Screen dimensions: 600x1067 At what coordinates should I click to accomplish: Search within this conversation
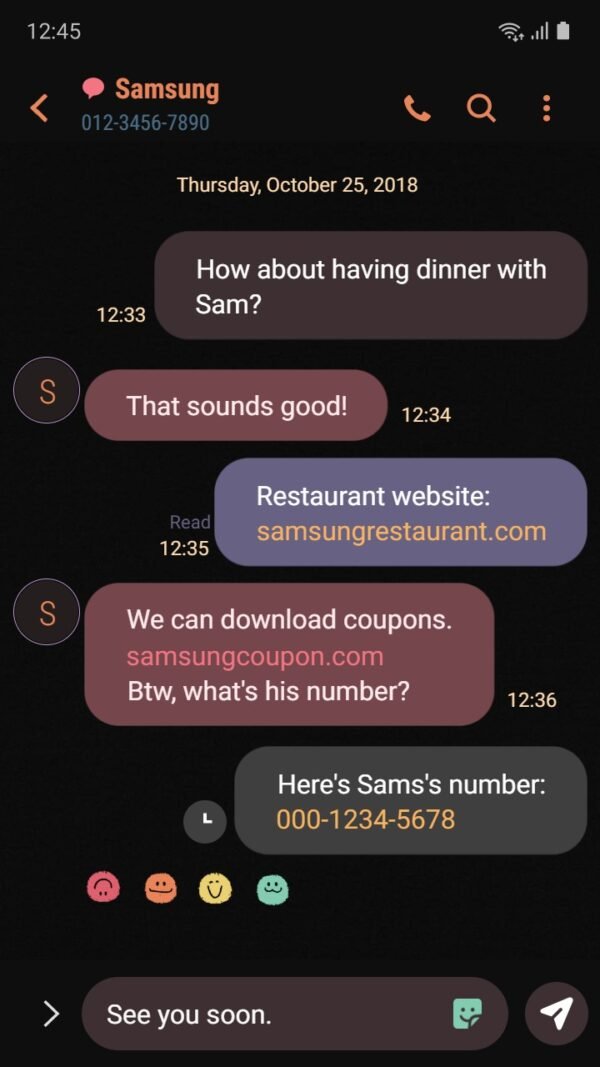click(481, 108)
